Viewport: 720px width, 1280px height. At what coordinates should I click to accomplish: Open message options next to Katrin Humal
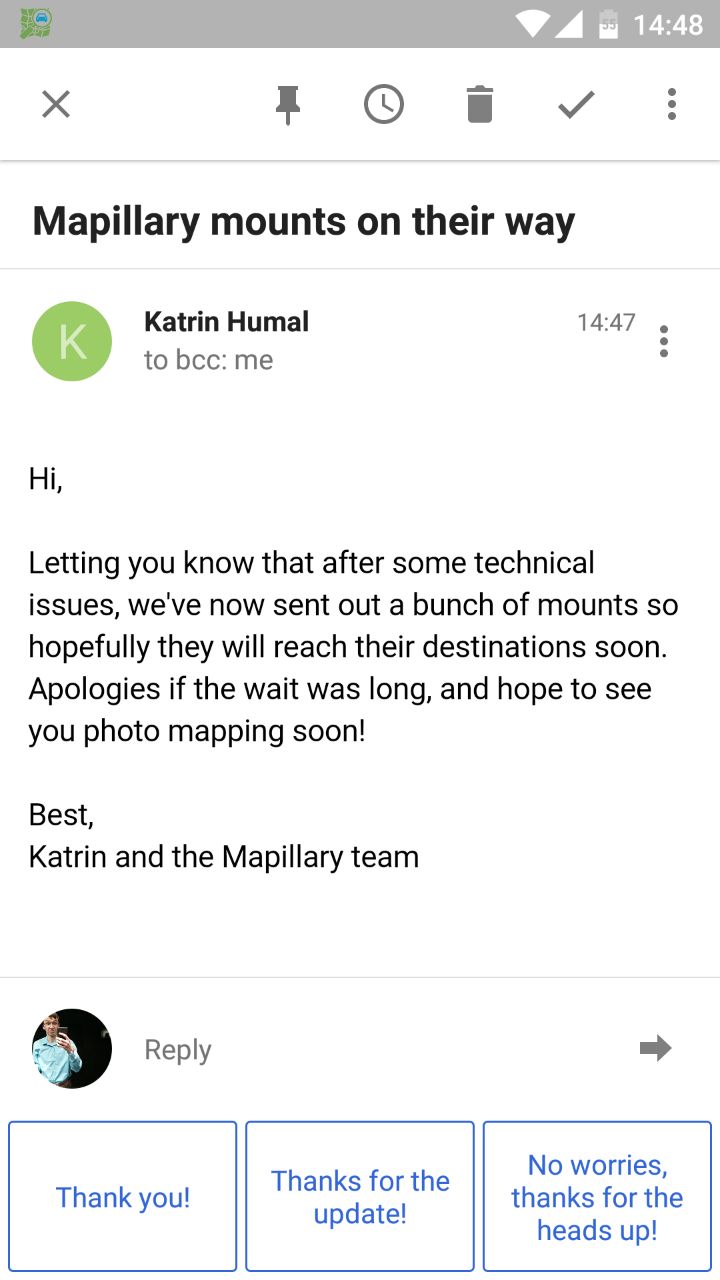[x=664, y=341]
